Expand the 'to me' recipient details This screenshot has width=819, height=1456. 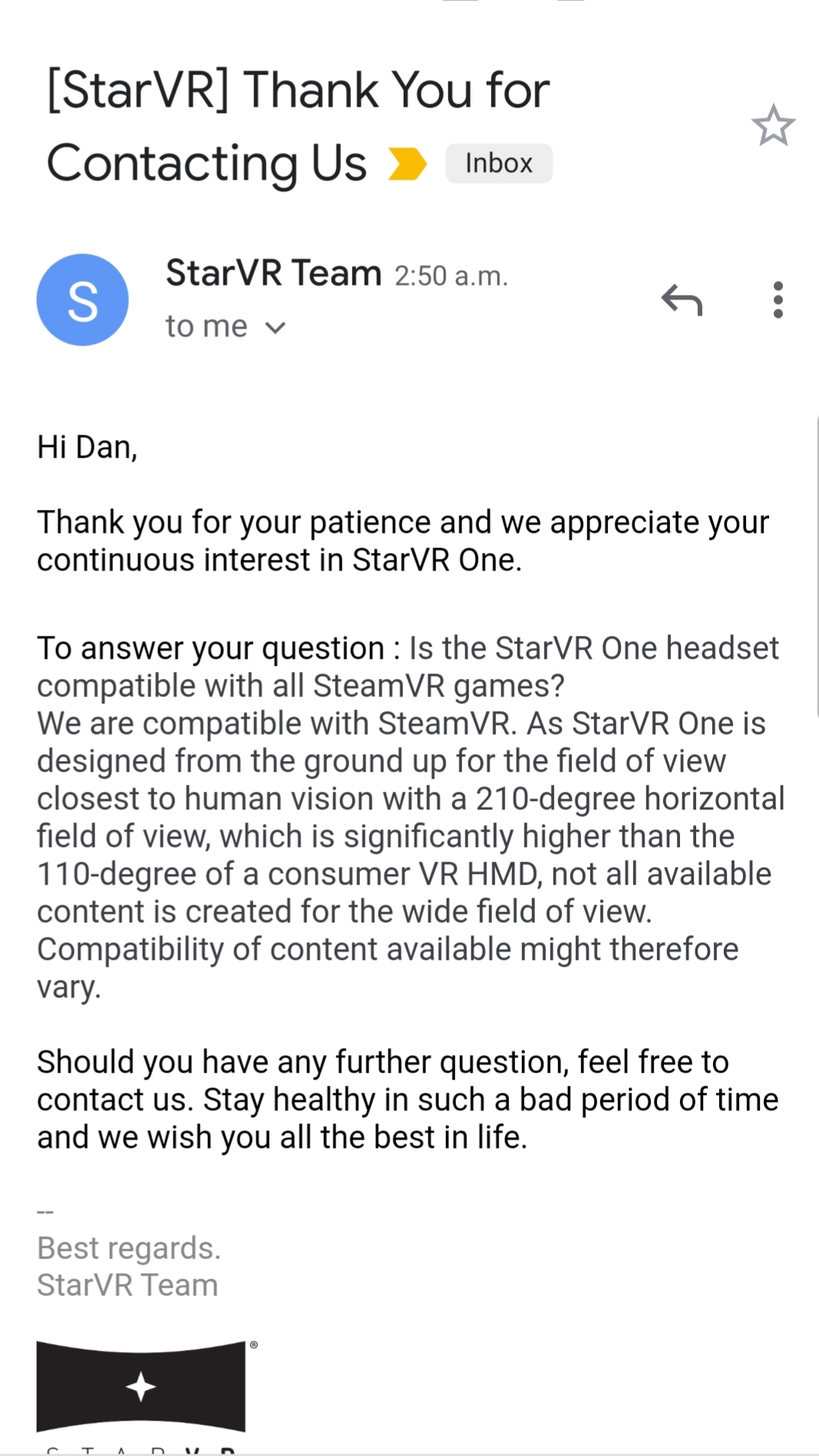coord(226,327)
